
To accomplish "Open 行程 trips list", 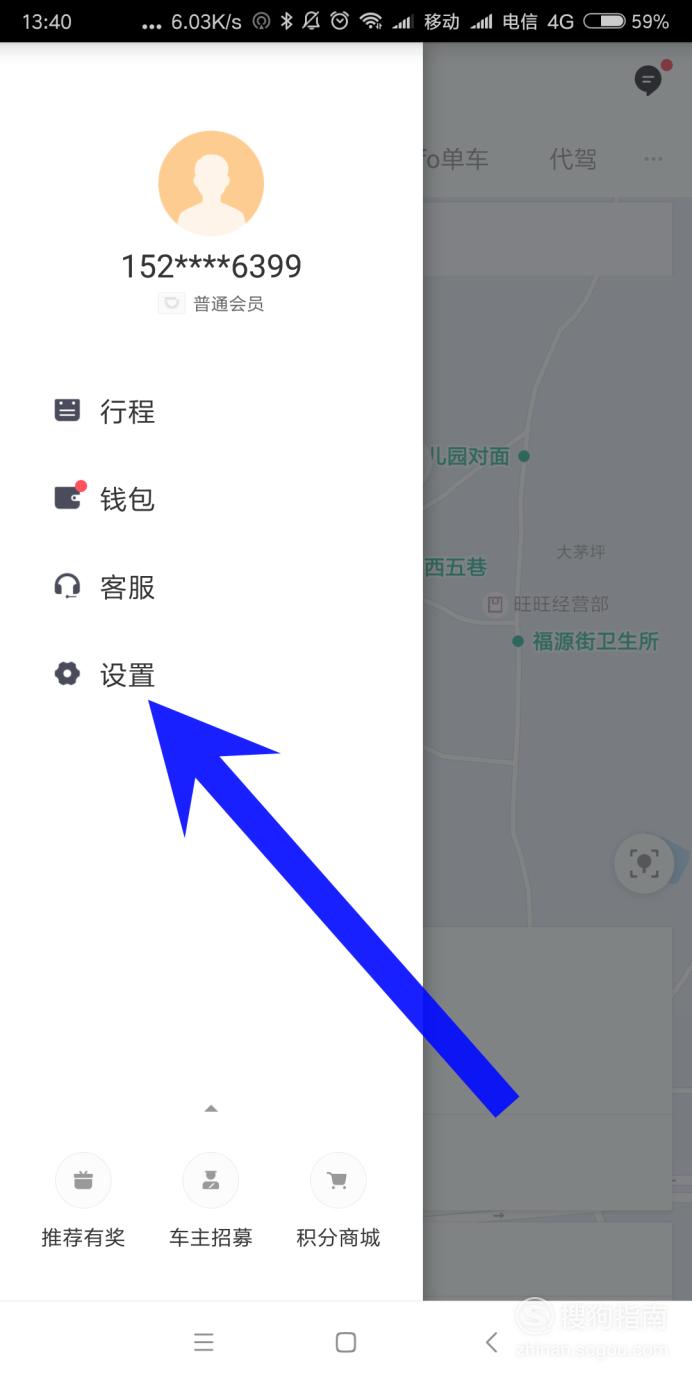I will click(x=105, y=411).
